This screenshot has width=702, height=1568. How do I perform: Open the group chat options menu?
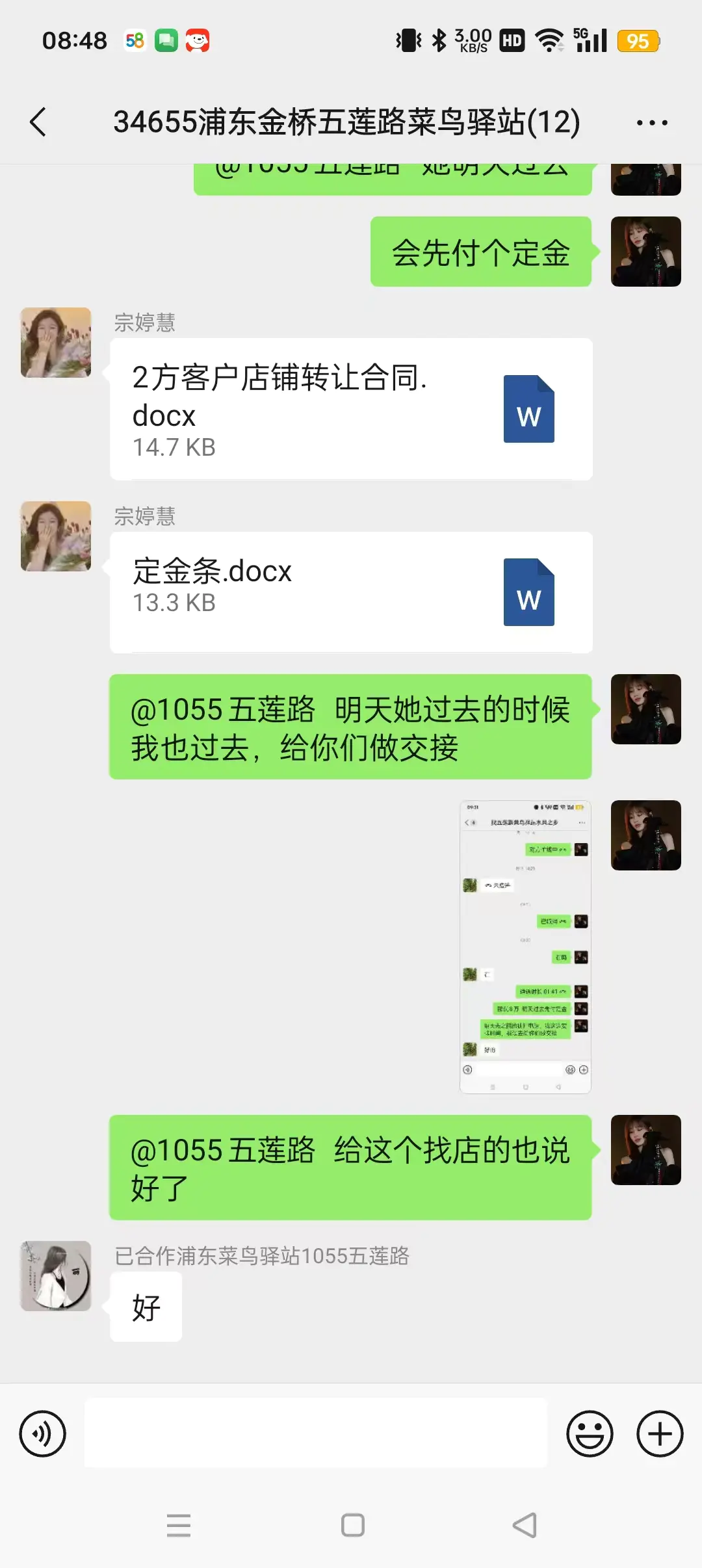[651, 122]
